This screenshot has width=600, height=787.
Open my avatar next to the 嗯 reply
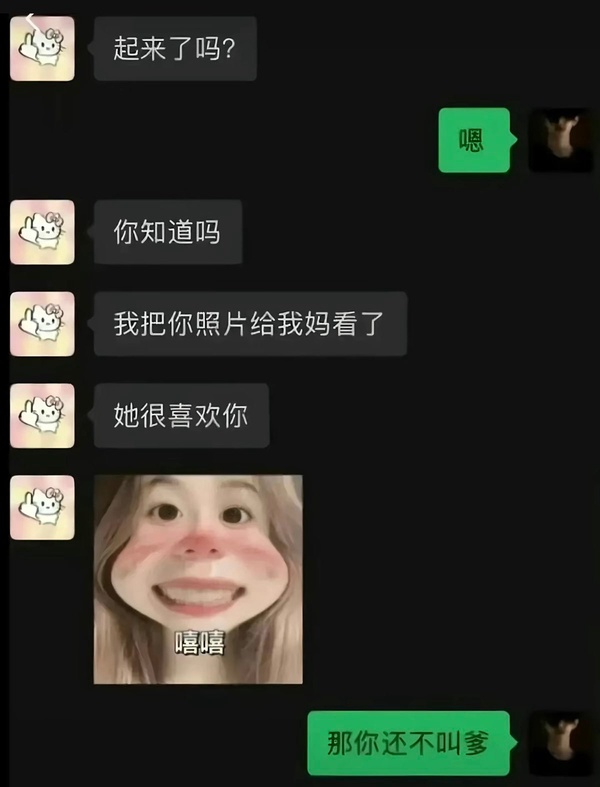[x=560, y=140]
